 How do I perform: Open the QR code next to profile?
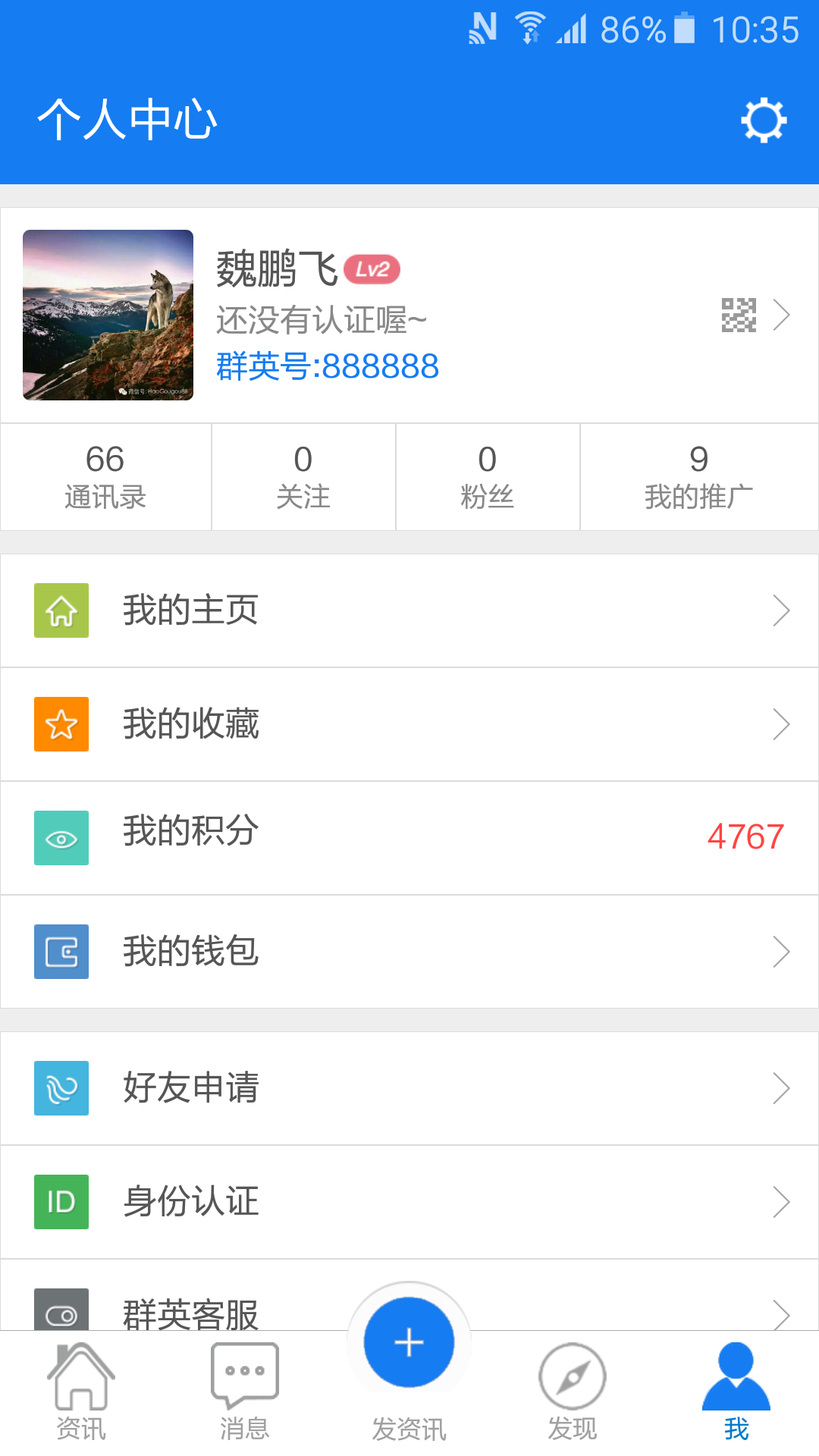739,315
